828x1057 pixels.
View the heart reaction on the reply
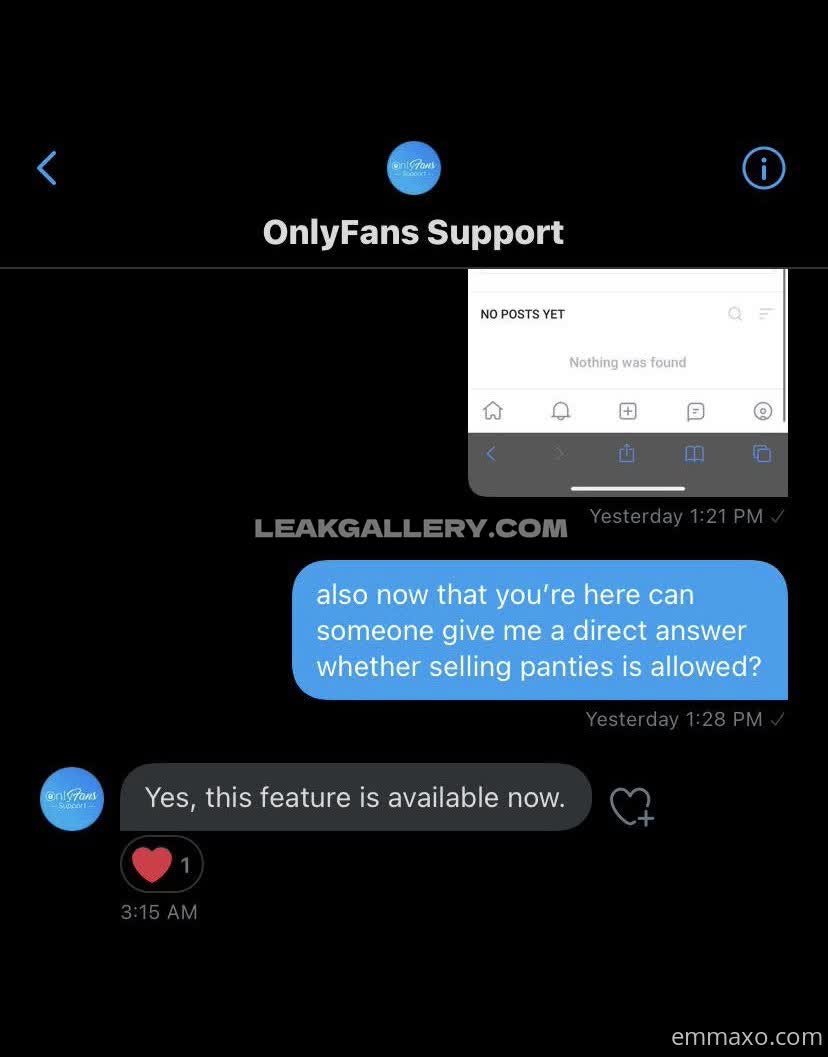[x=162, y=864]
